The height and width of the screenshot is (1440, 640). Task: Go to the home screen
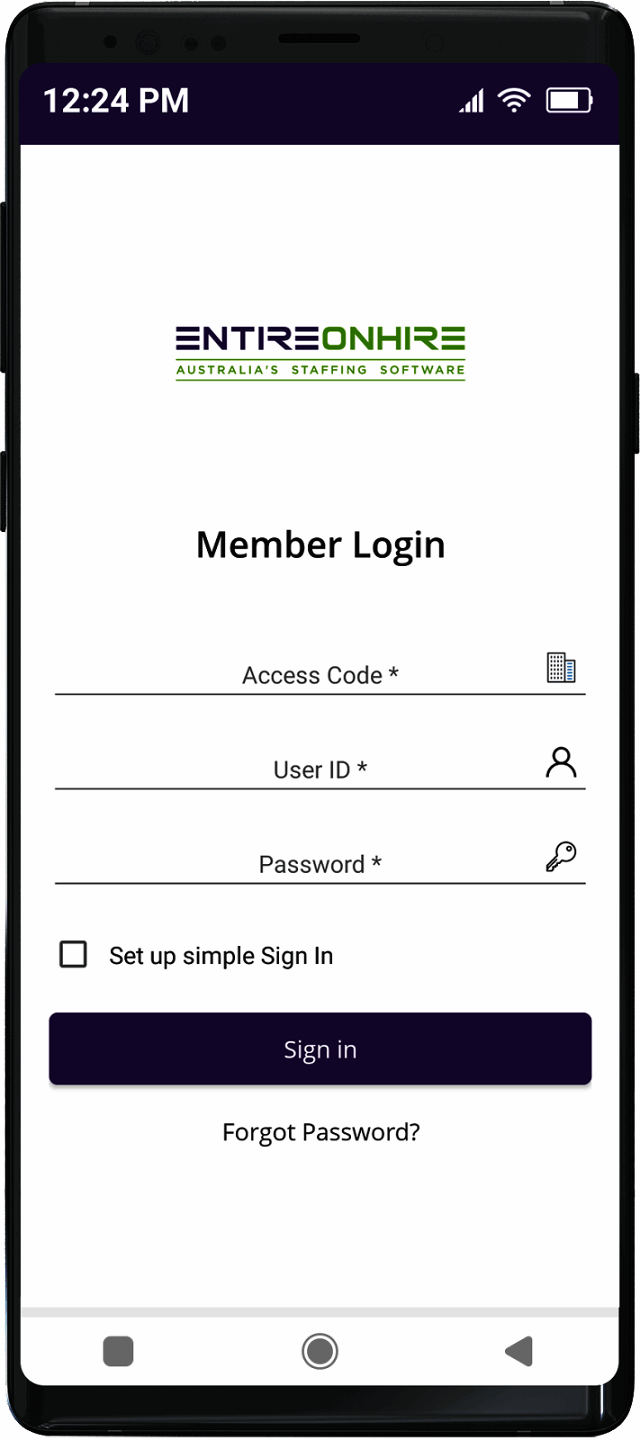(320, 1351)
